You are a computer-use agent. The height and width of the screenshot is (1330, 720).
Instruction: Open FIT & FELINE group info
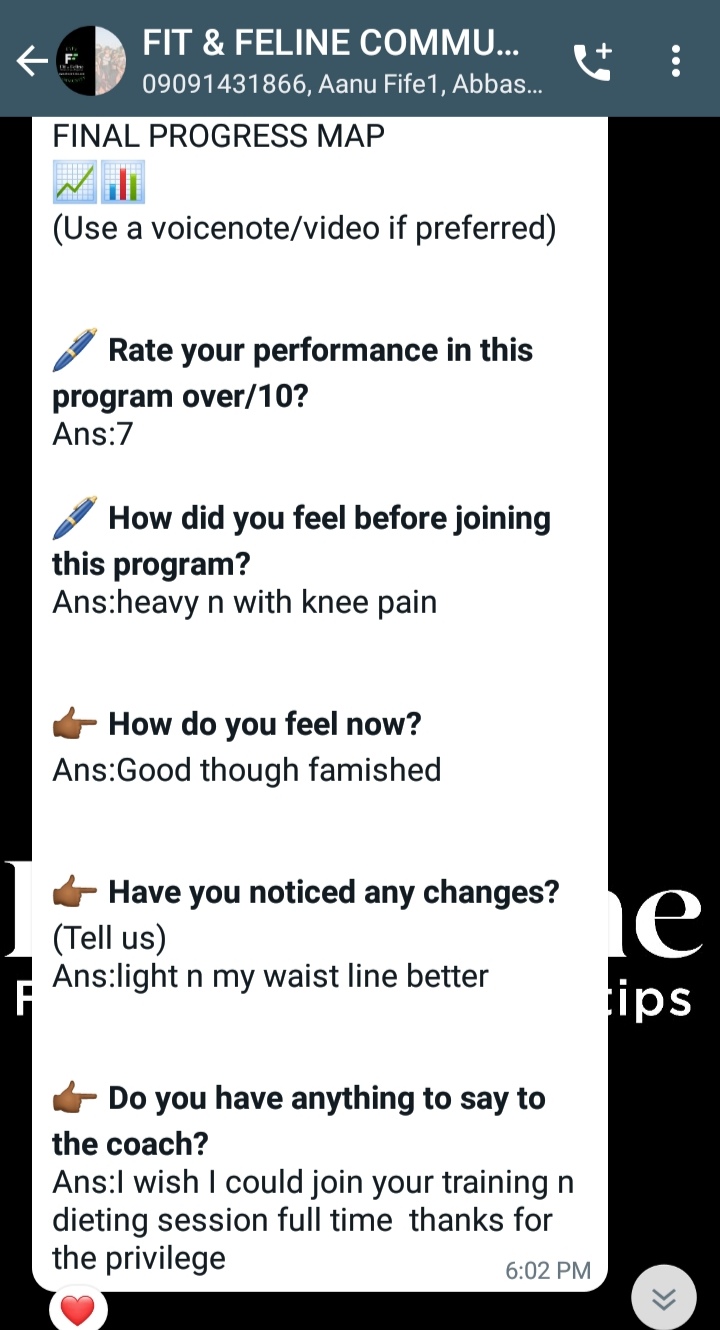[340, 61]
